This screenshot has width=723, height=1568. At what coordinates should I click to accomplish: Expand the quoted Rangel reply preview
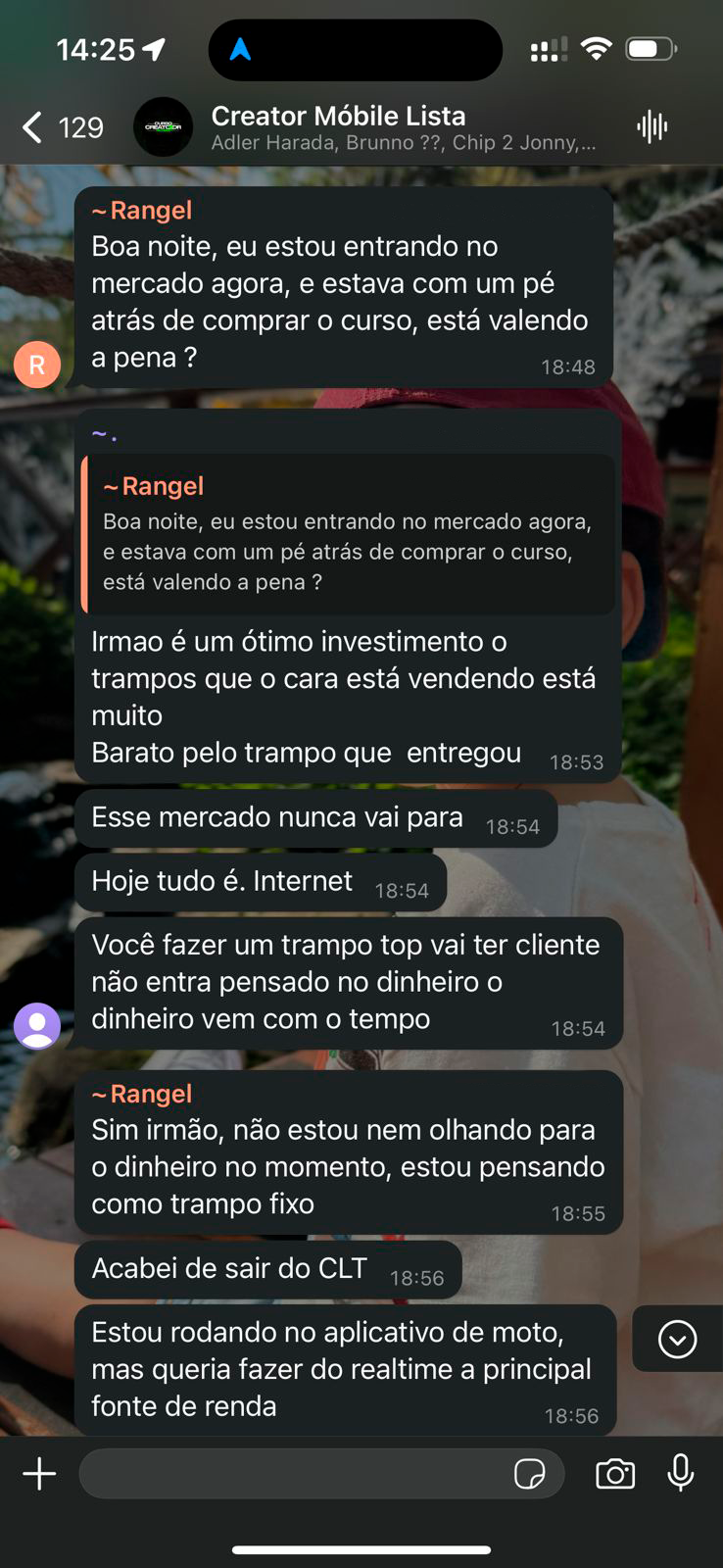tap(350, 534)
